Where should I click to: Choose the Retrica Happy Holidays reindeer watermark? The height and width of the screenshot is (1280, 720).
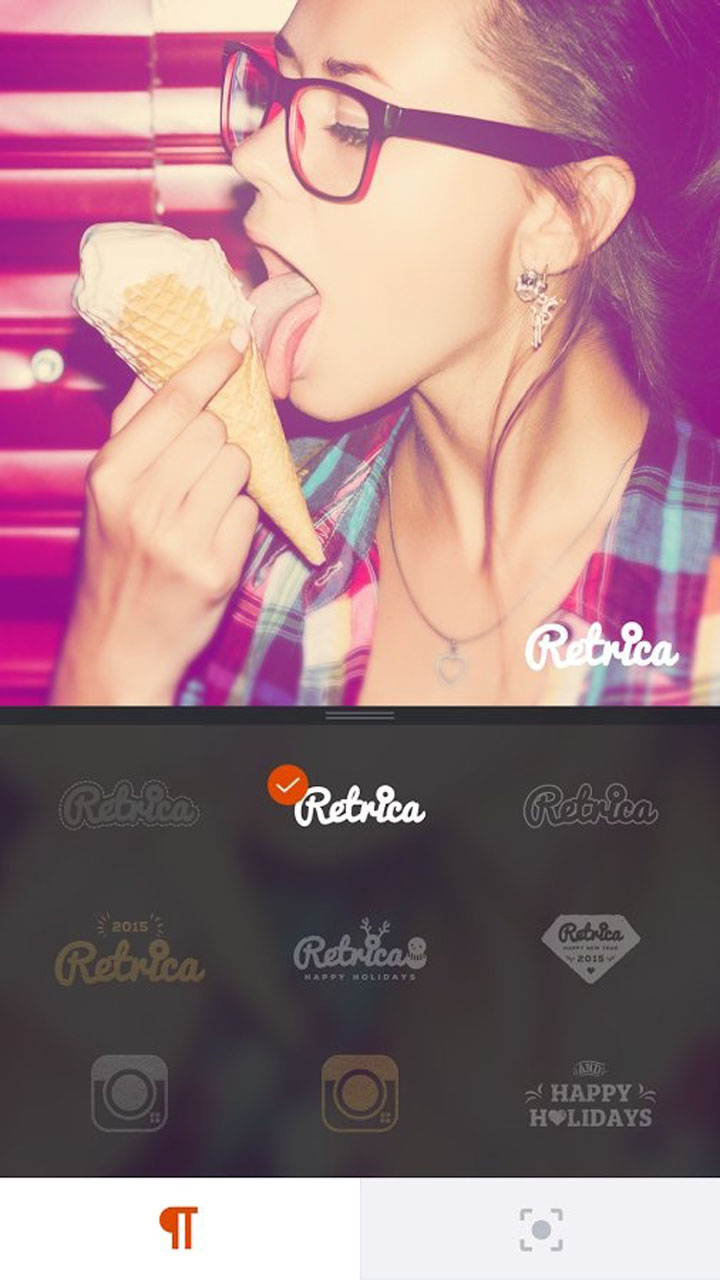pyautogui.click(x=360, y=950)
